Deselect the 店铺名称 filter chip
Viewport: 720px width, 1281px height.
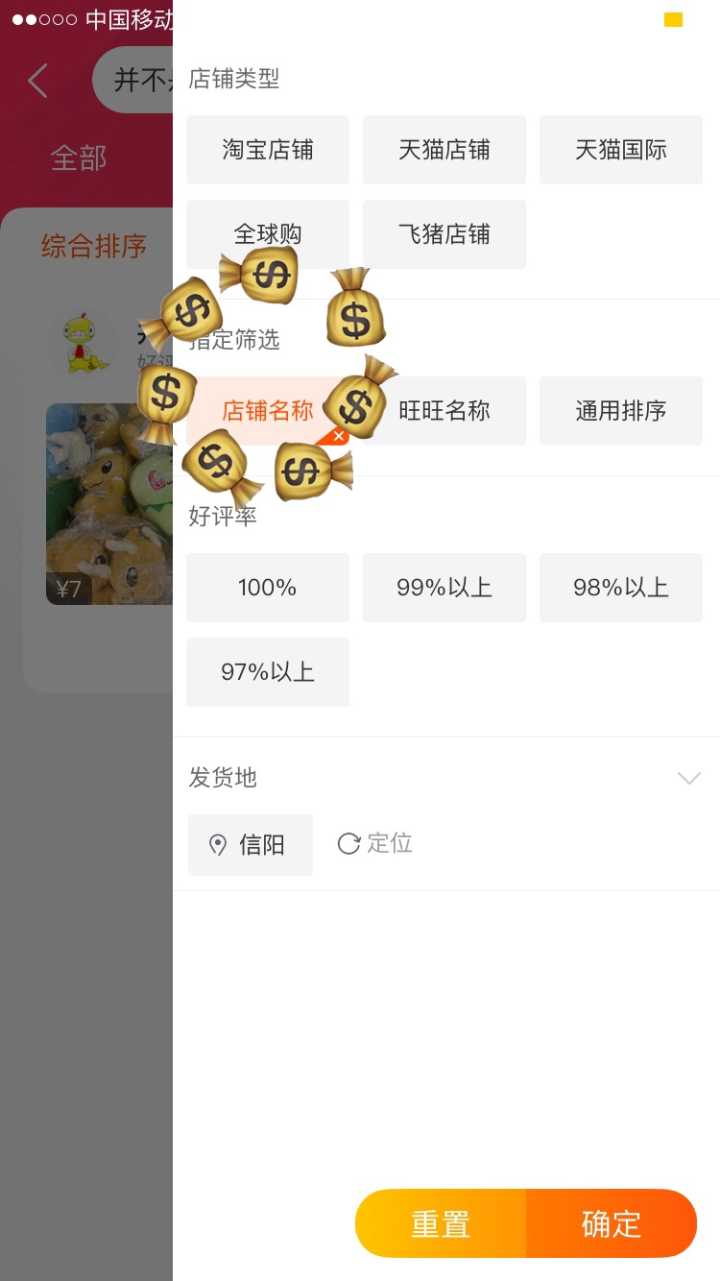pos(266,410)
